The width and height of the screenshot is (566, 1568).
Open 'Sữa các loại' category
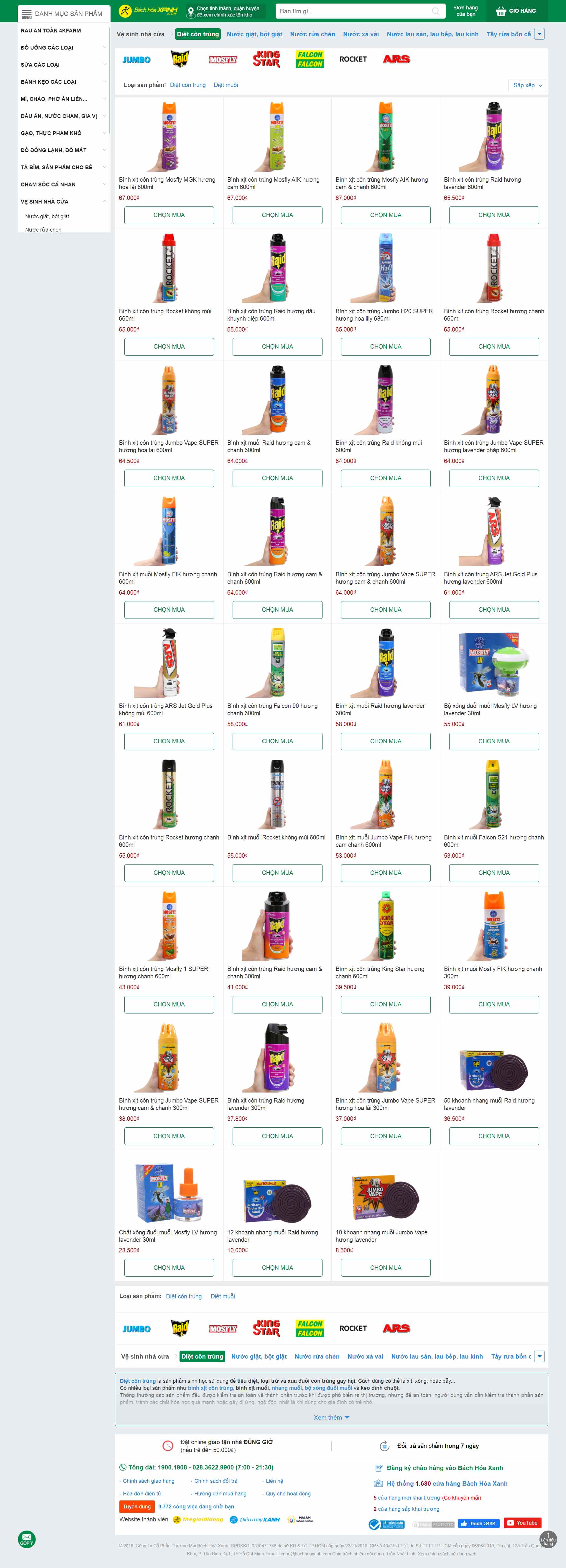click(x=40, y=65)
